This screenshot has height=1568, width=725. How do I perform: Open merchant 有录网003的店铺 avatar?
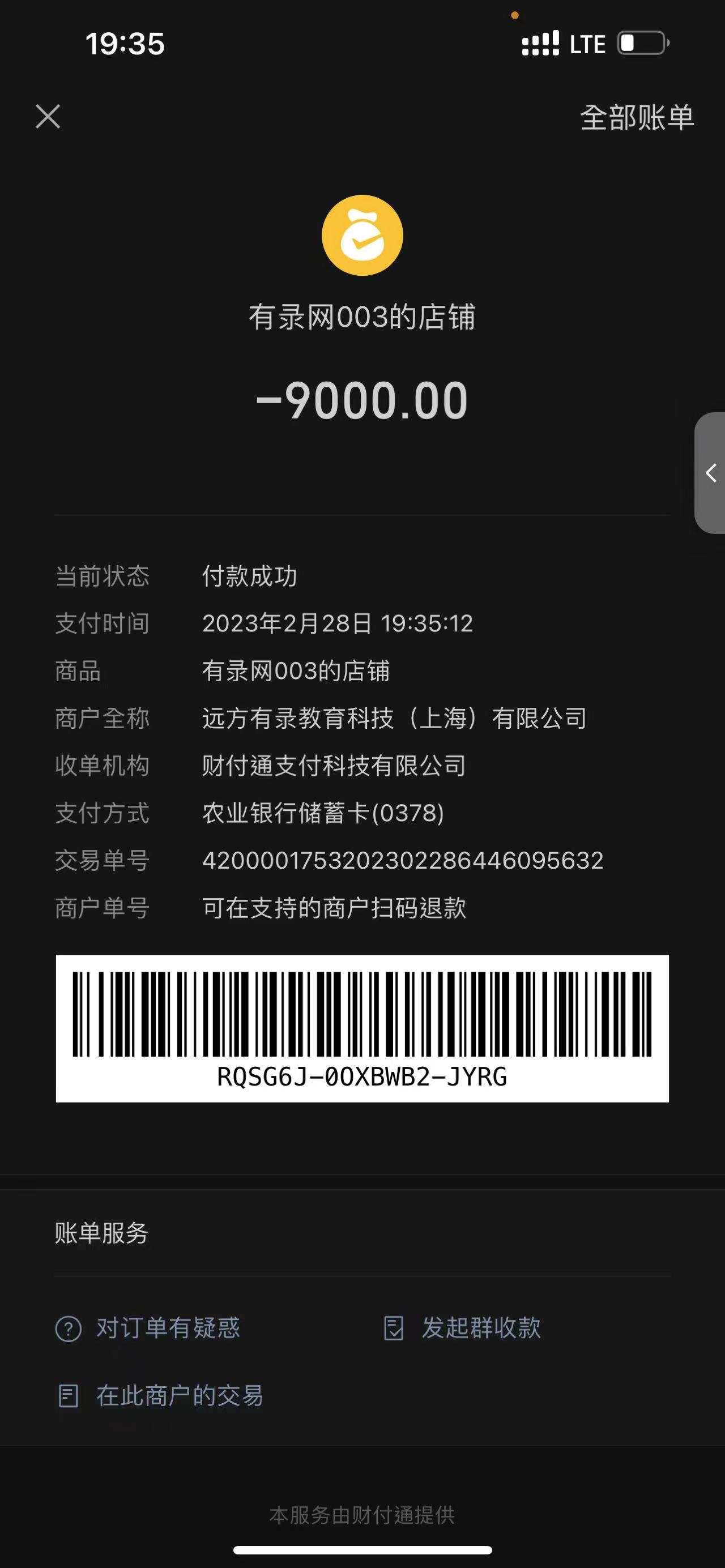pyautogui.click(x=362, y=236)
